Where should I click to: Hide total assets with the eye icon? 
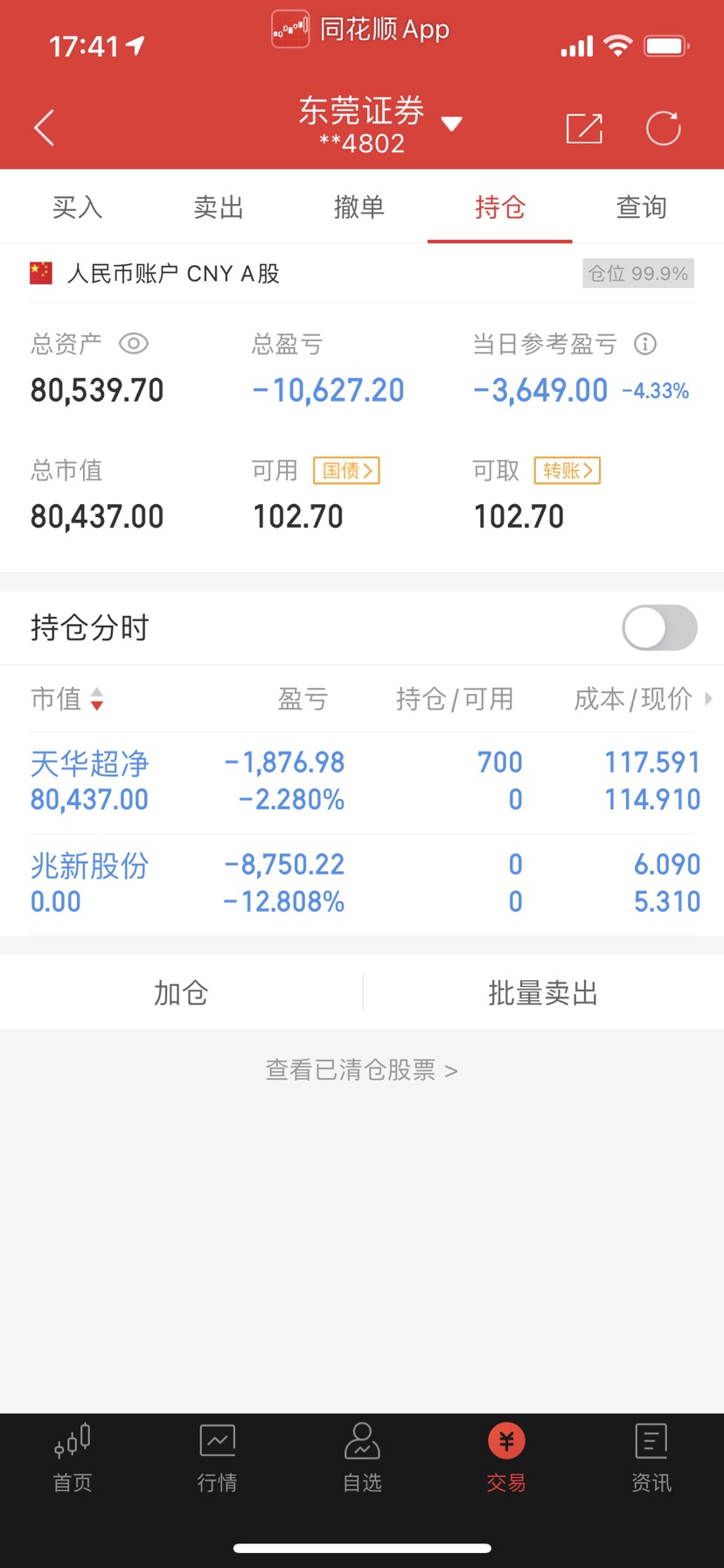pyautogui.click(x=133, y=344)
